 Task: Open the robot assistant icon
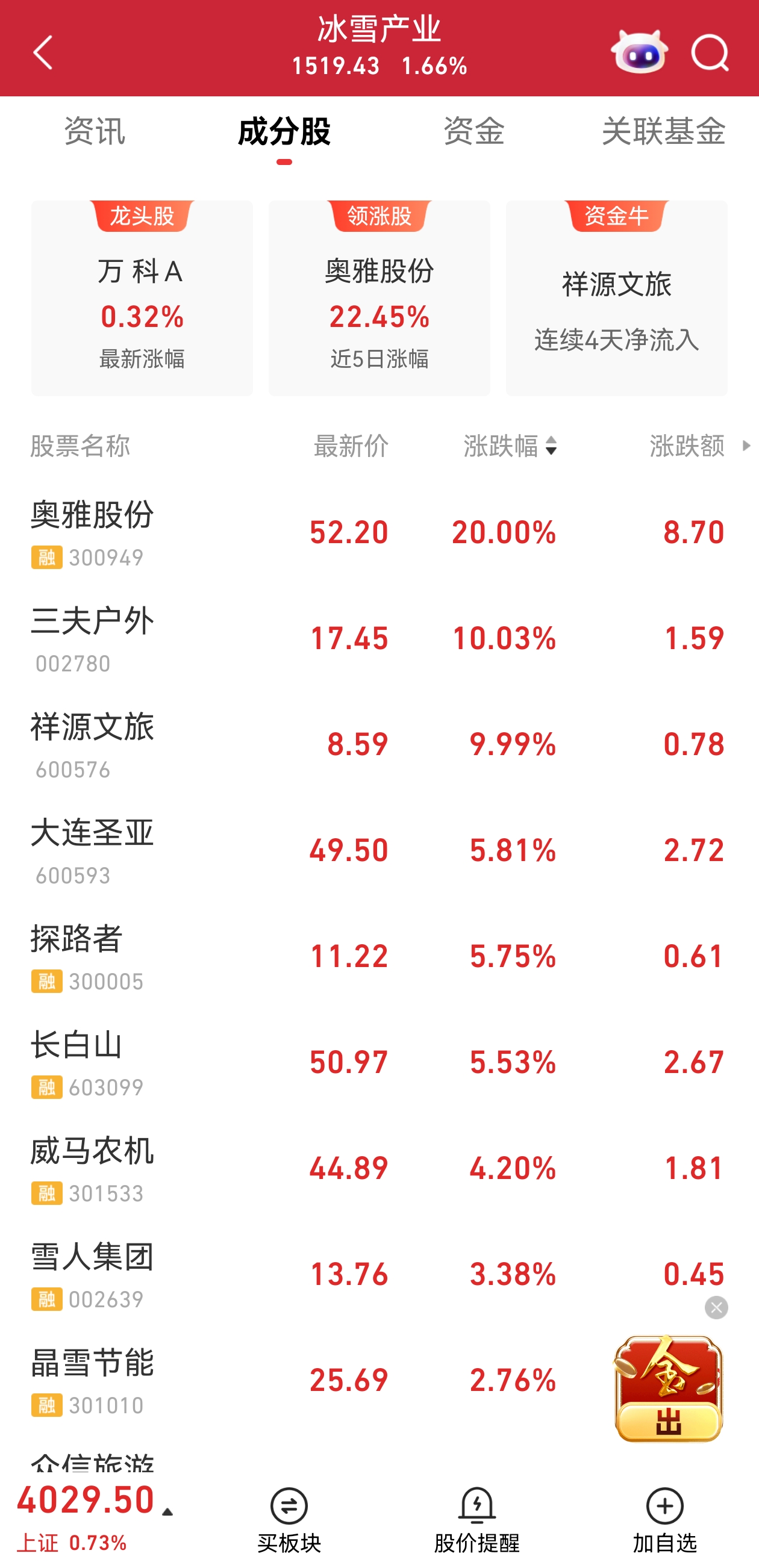pyautogui.click(x=639, y=52)
